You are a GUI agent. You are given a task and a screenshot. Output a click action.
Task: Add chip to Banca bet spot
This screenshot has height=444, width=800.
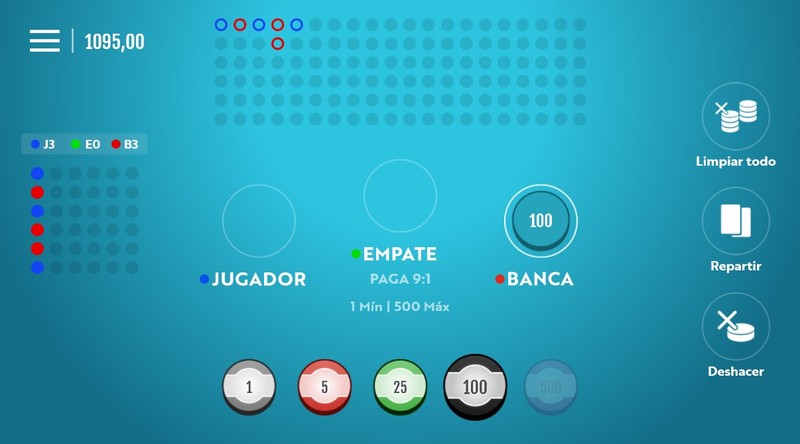tap(540, 221)
